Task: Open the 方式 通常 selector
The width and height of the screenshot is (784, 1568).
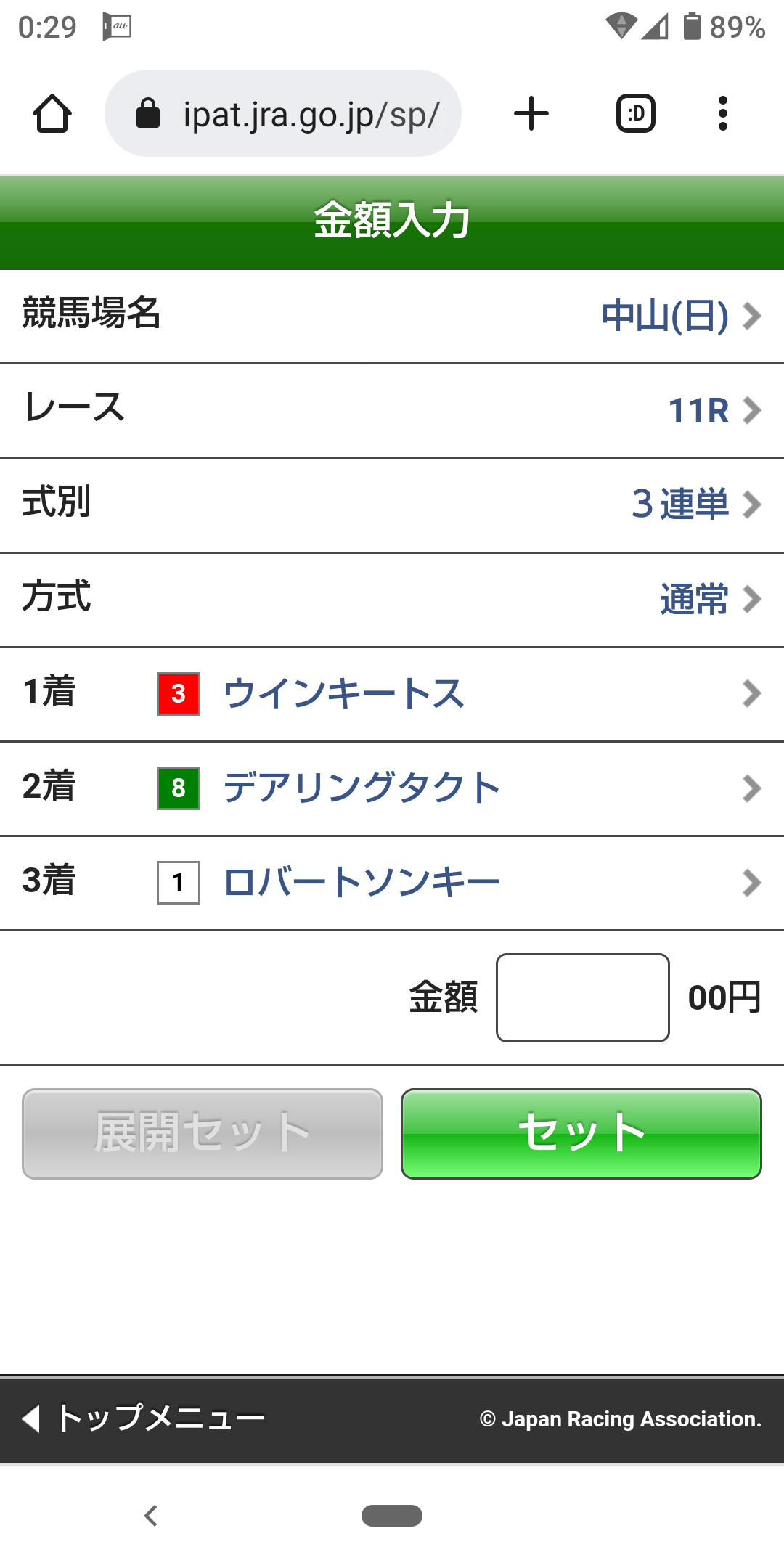Action: (392, 599)
